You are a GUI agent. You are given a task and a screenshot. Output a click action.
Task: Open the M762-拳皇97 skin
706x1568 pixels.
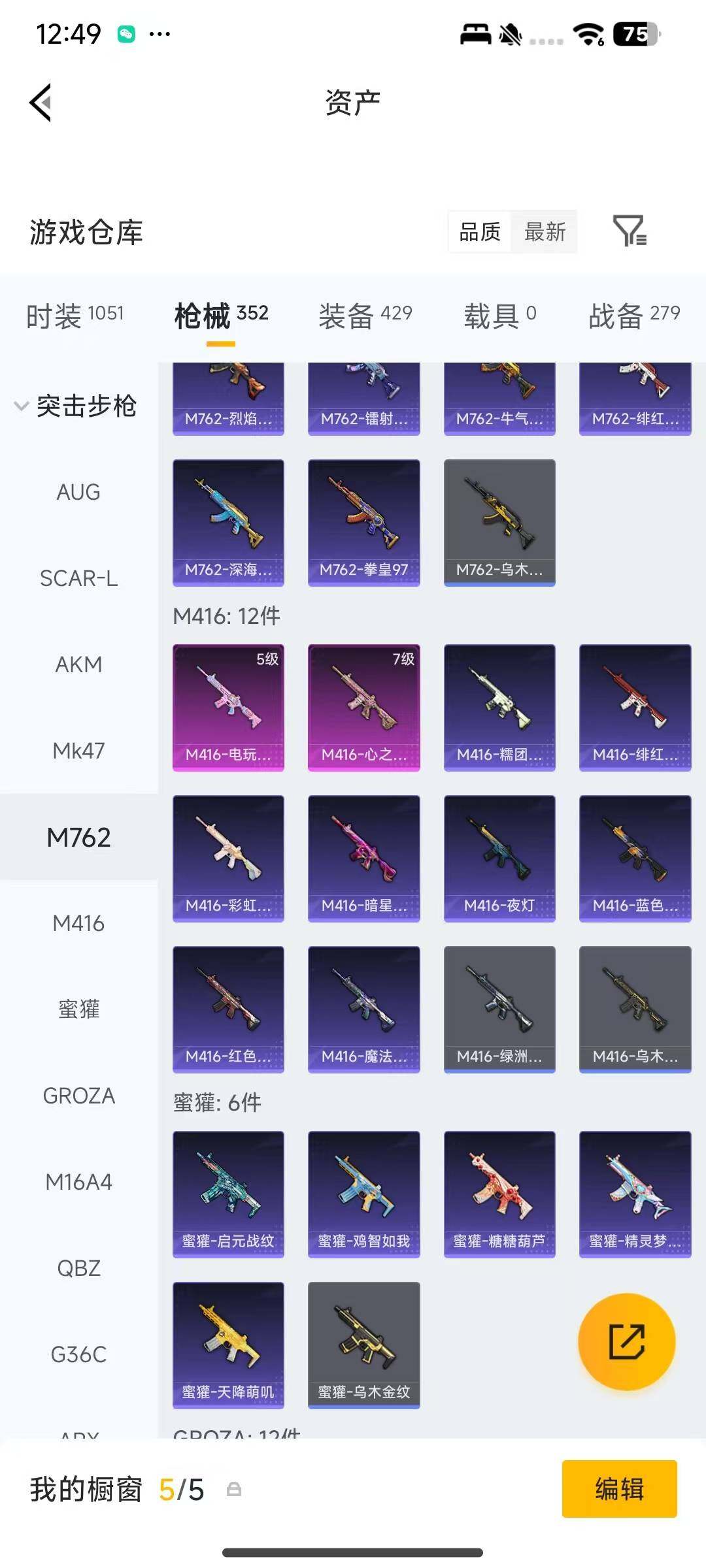363,523
